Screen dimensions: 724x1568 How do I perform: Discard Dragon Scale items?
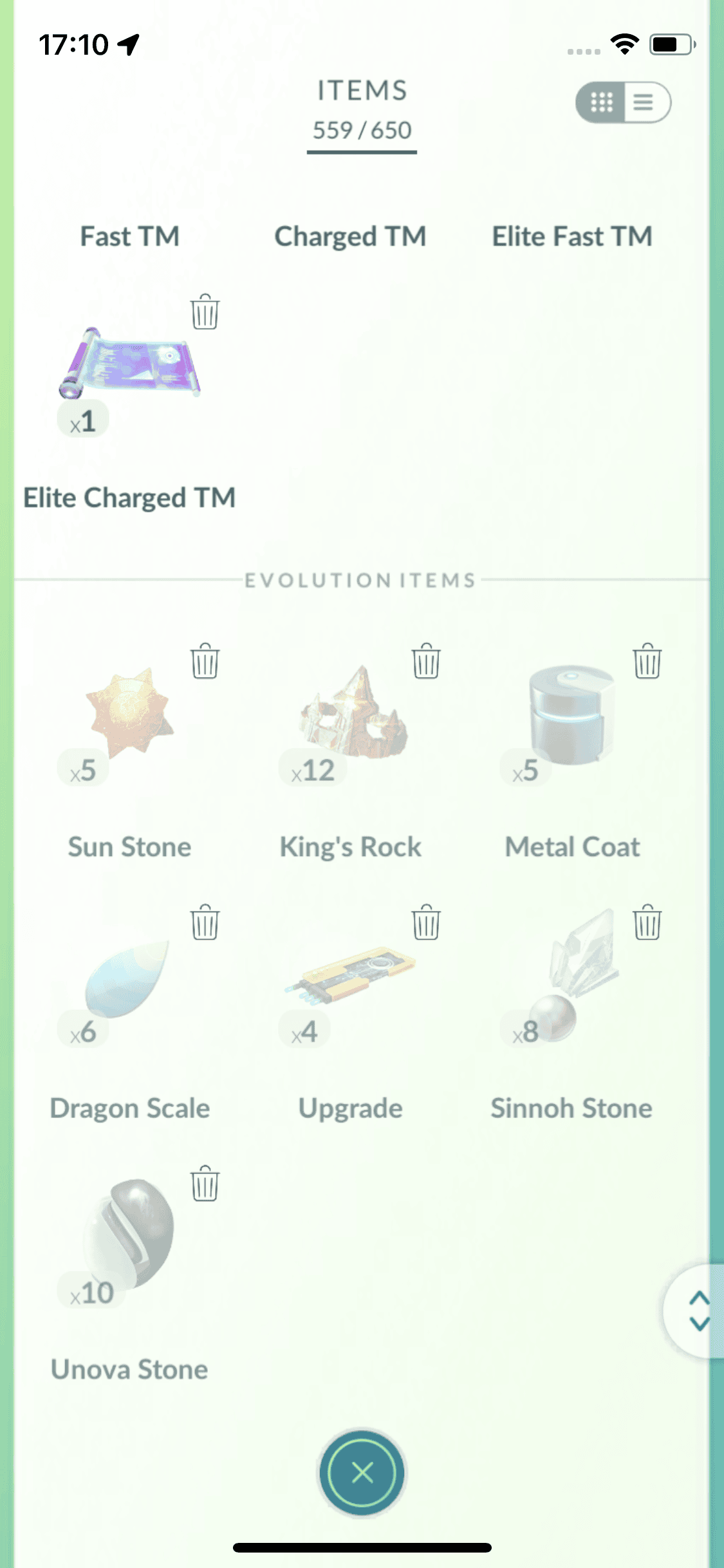pyautogui.click(x=205, y=922)
